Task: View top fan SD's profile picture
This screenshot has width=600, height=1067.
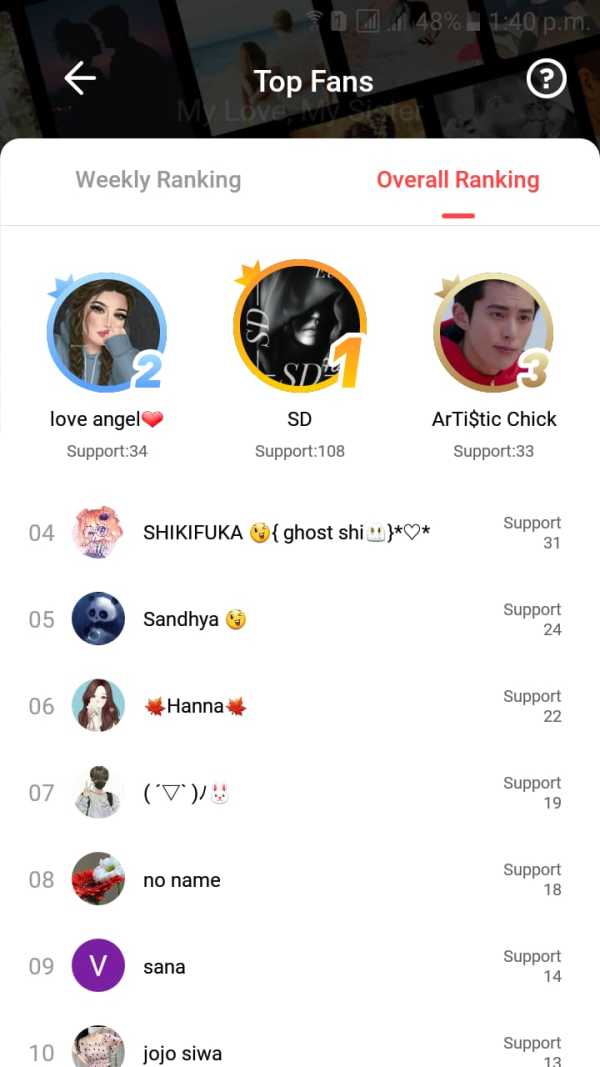Action: [x=298, y=326]
